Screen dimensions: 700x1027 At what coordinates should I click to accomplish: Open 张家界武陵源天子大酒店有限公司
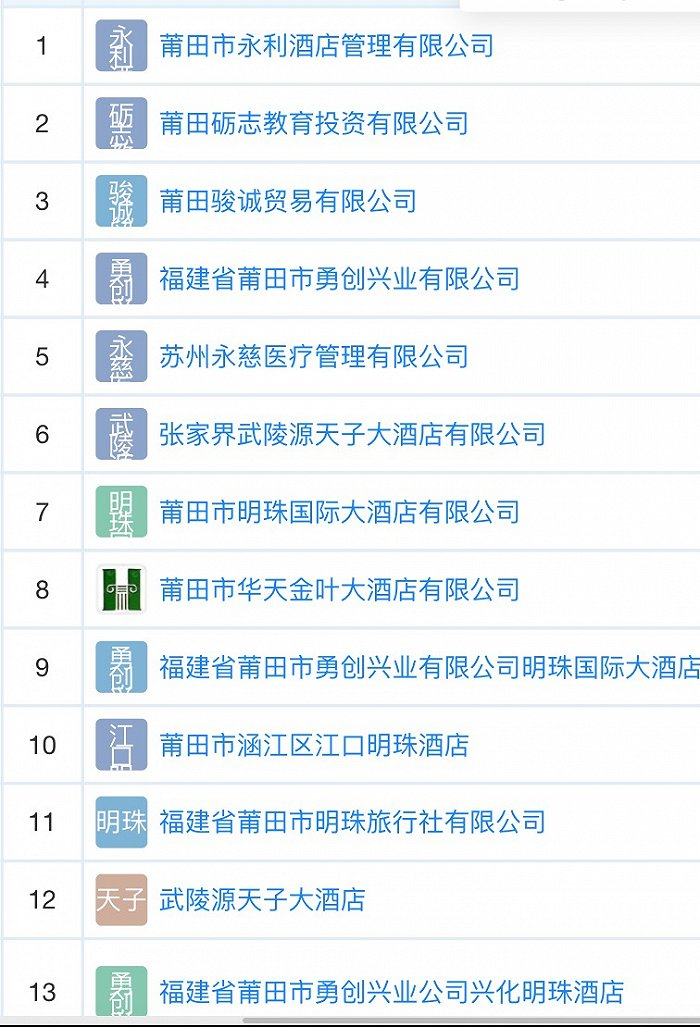tap(352, 434)
